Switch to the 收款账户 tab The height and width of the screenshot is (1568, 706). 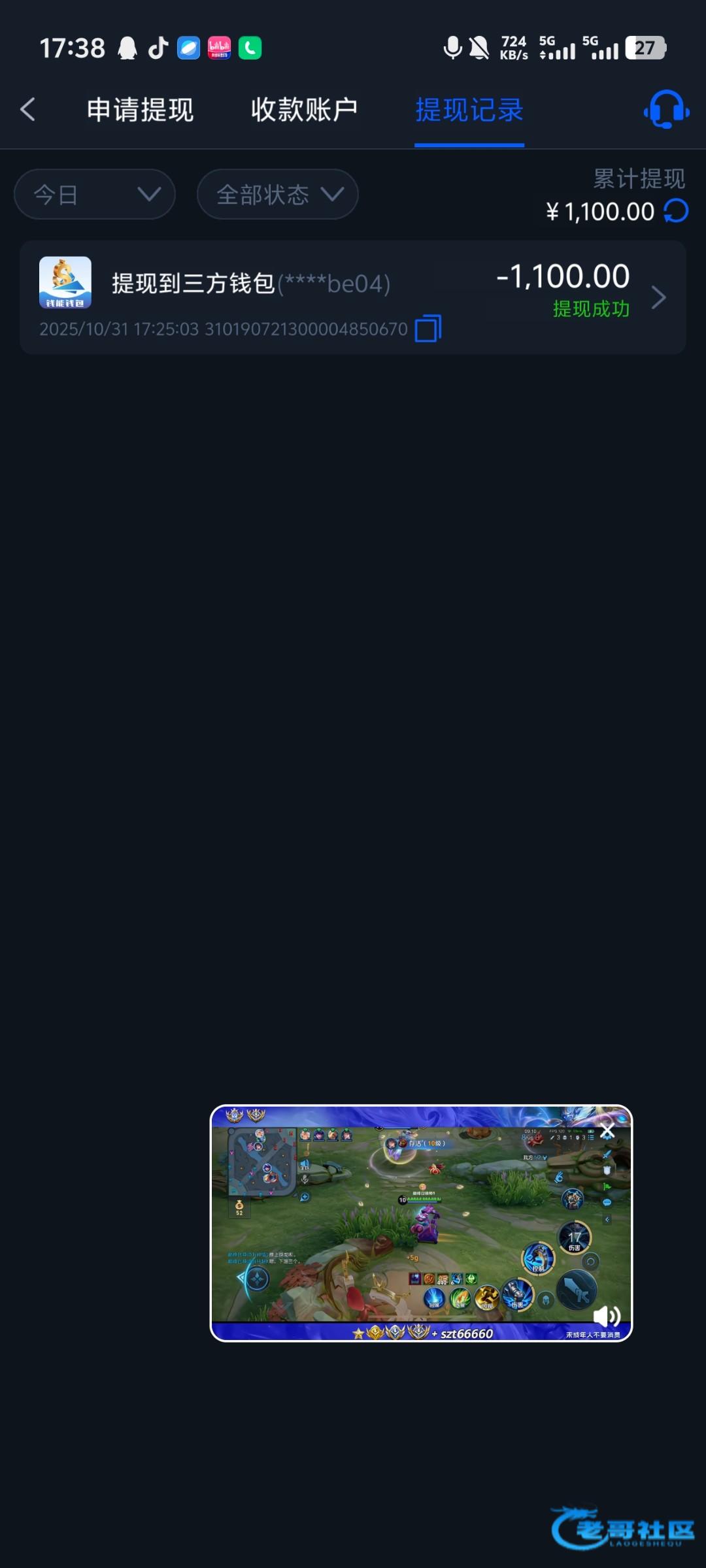(304, 110)
